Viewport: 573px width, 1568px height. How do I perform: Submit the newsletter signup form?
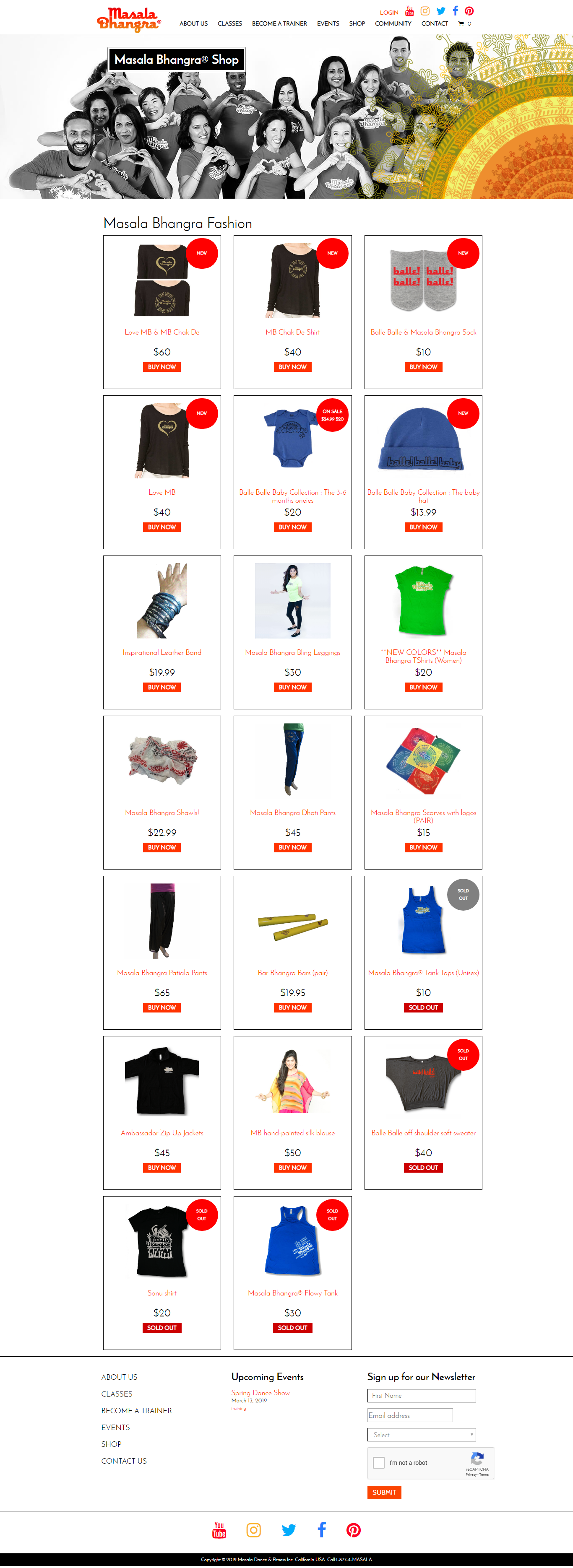384,1492
